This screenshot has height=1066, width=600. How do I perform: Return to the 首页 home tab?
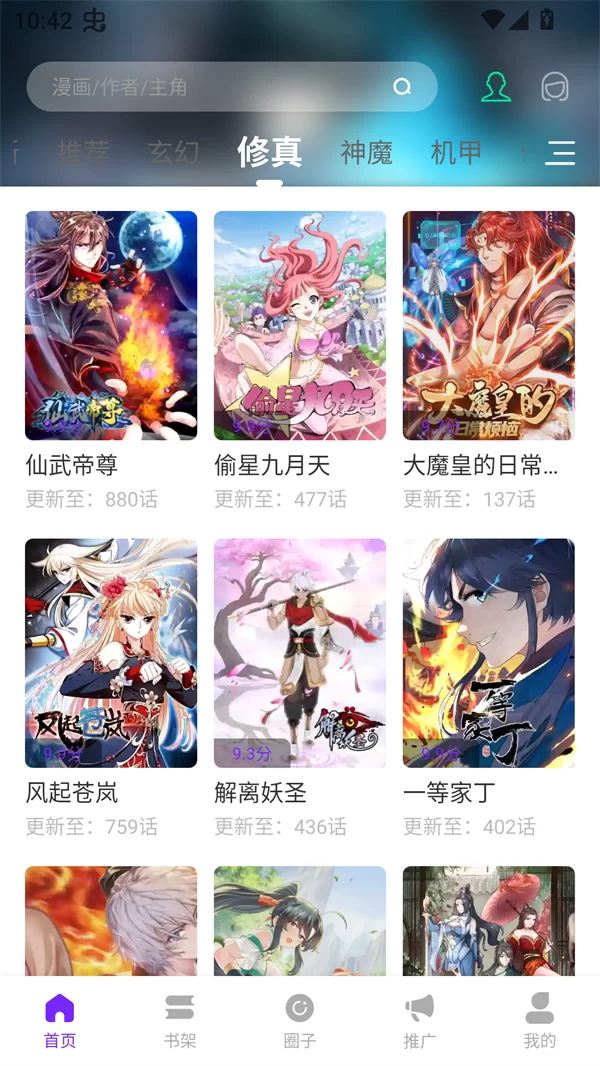point(60,1021)
